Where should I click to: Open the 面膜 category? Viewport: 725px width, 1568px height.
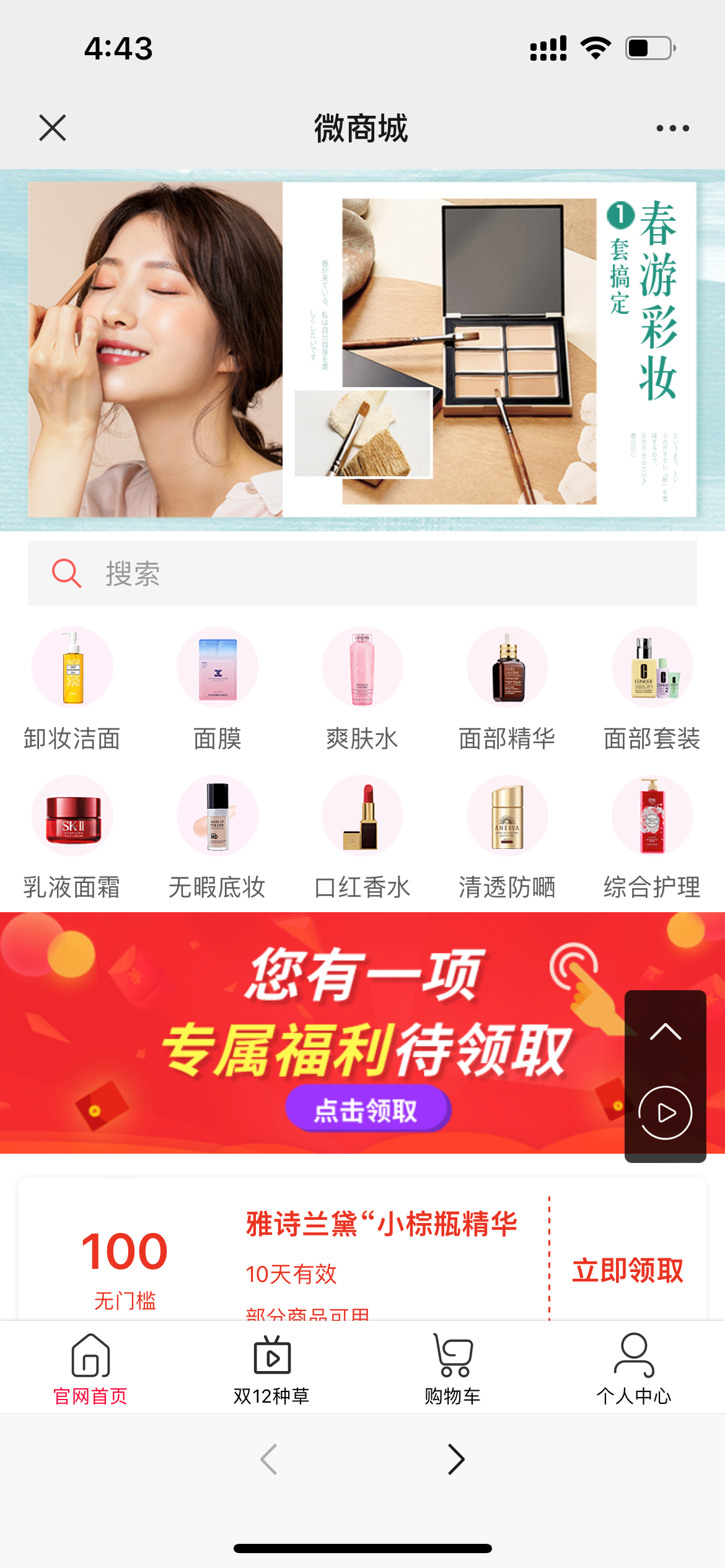[217, 688]
